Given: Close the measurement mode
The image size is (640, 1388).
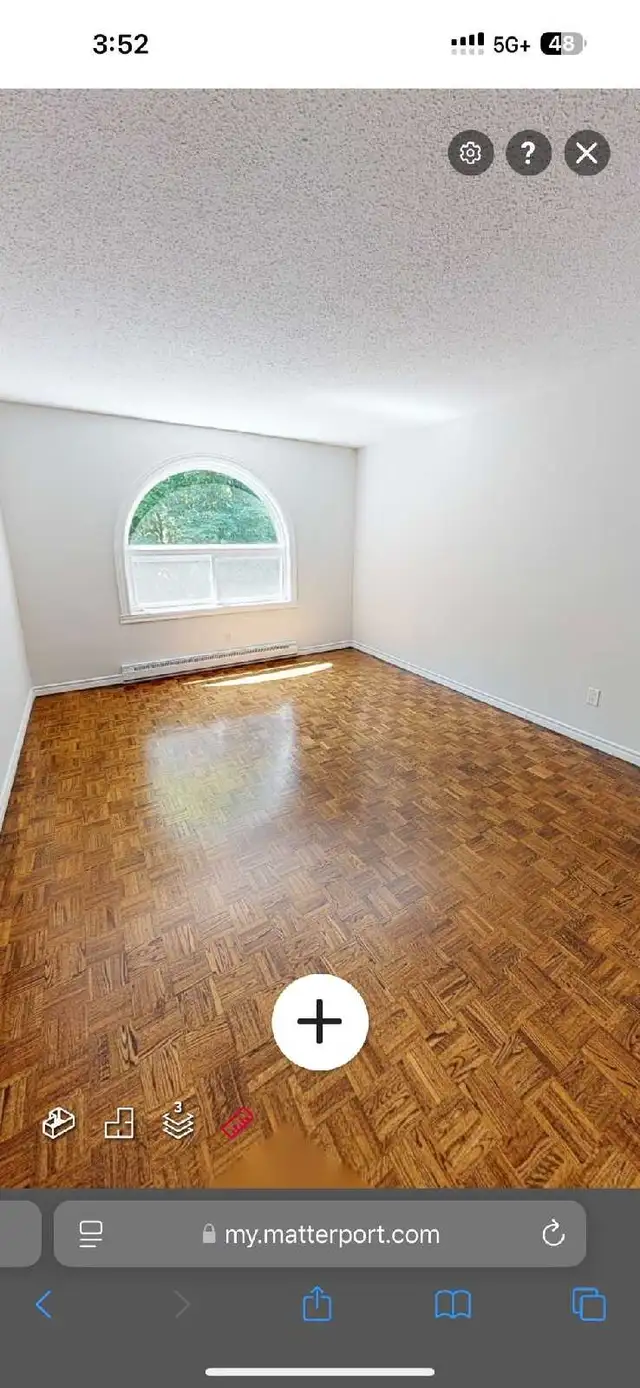Looking at the screenshot, I should click(x=587, y=153).
